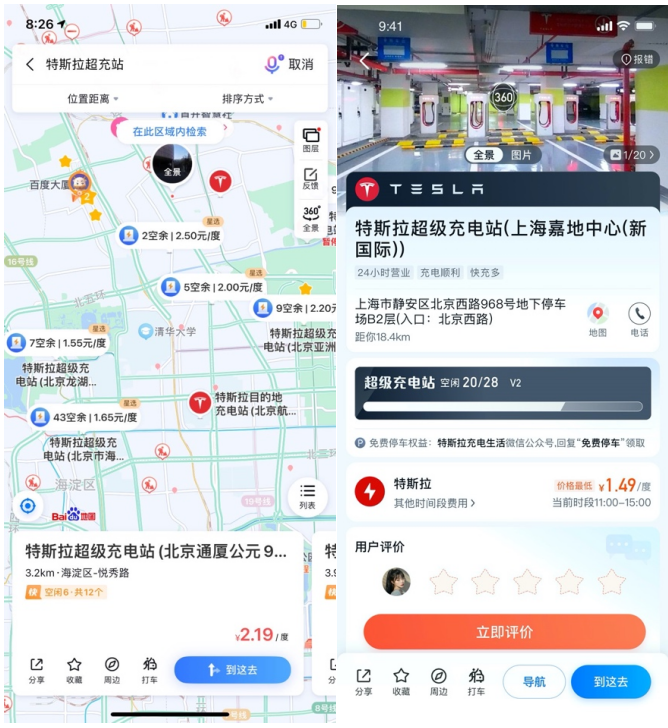Open the 排序方式 sorting dropdown
668x728 pixels.
(247, 99)
